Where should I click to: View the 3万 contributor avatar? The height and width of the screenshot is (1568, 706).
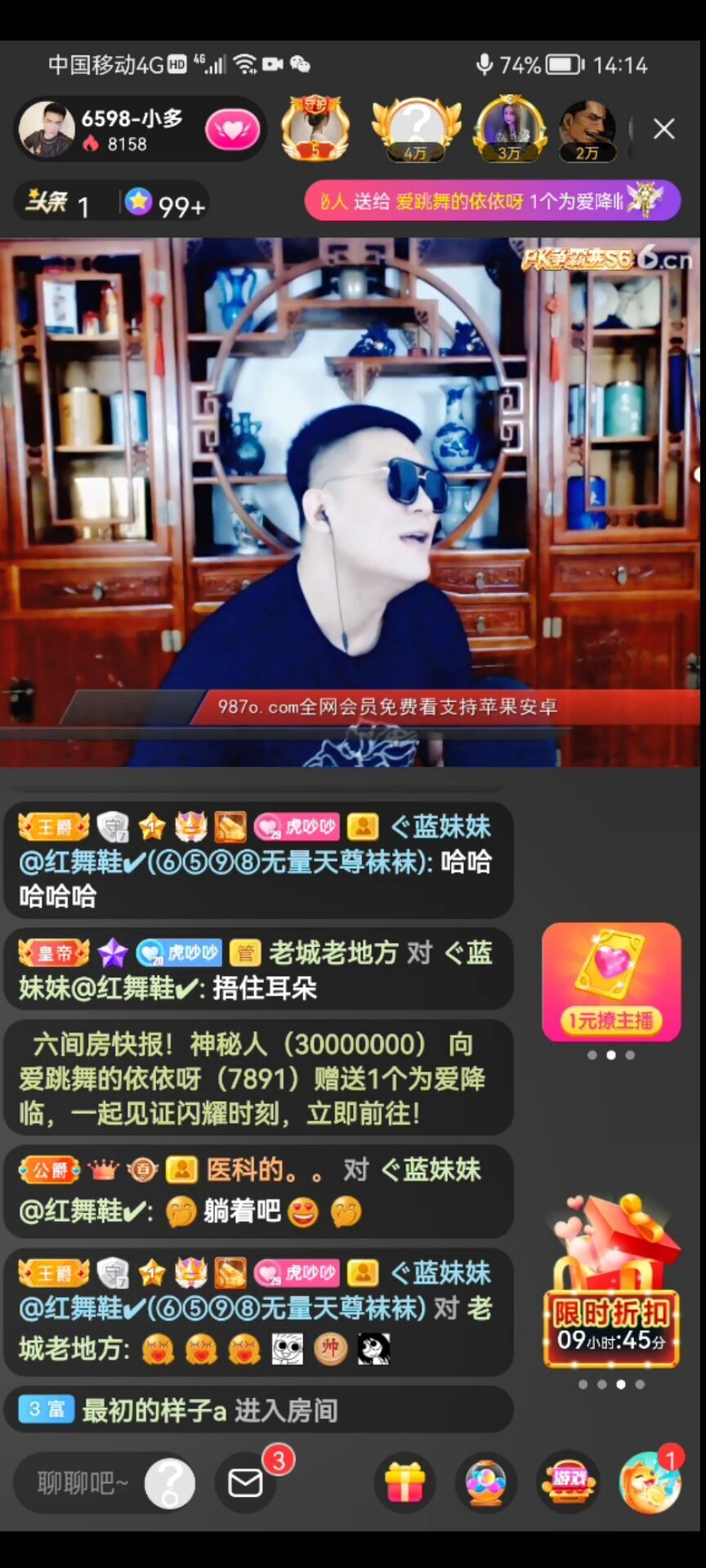coord(510,128)
